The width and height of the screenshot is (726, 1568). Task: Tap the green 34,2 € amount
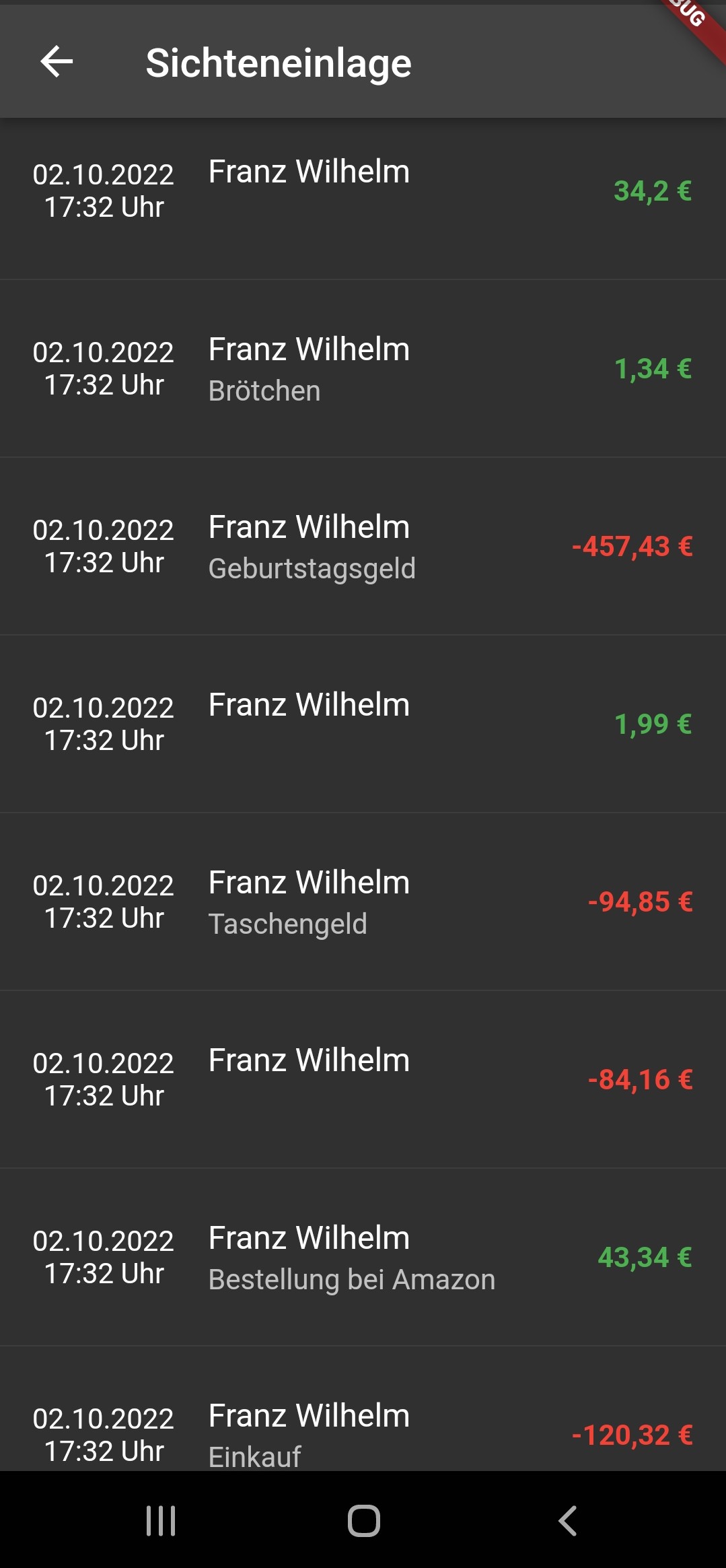point(653,191)
